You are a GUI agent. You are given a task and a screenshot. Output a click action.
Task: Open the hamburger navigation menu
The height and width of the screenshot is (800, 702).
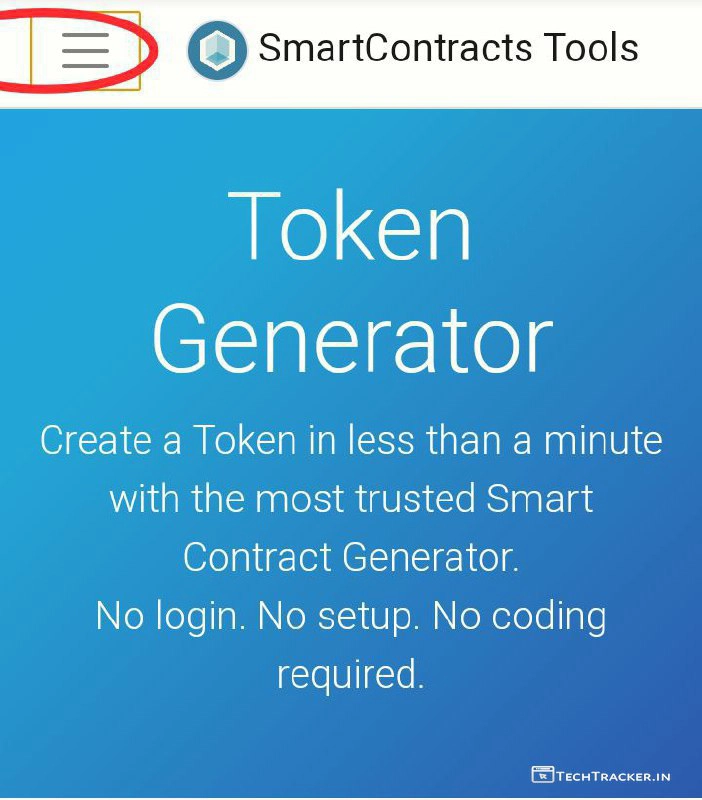click(85, 49)
